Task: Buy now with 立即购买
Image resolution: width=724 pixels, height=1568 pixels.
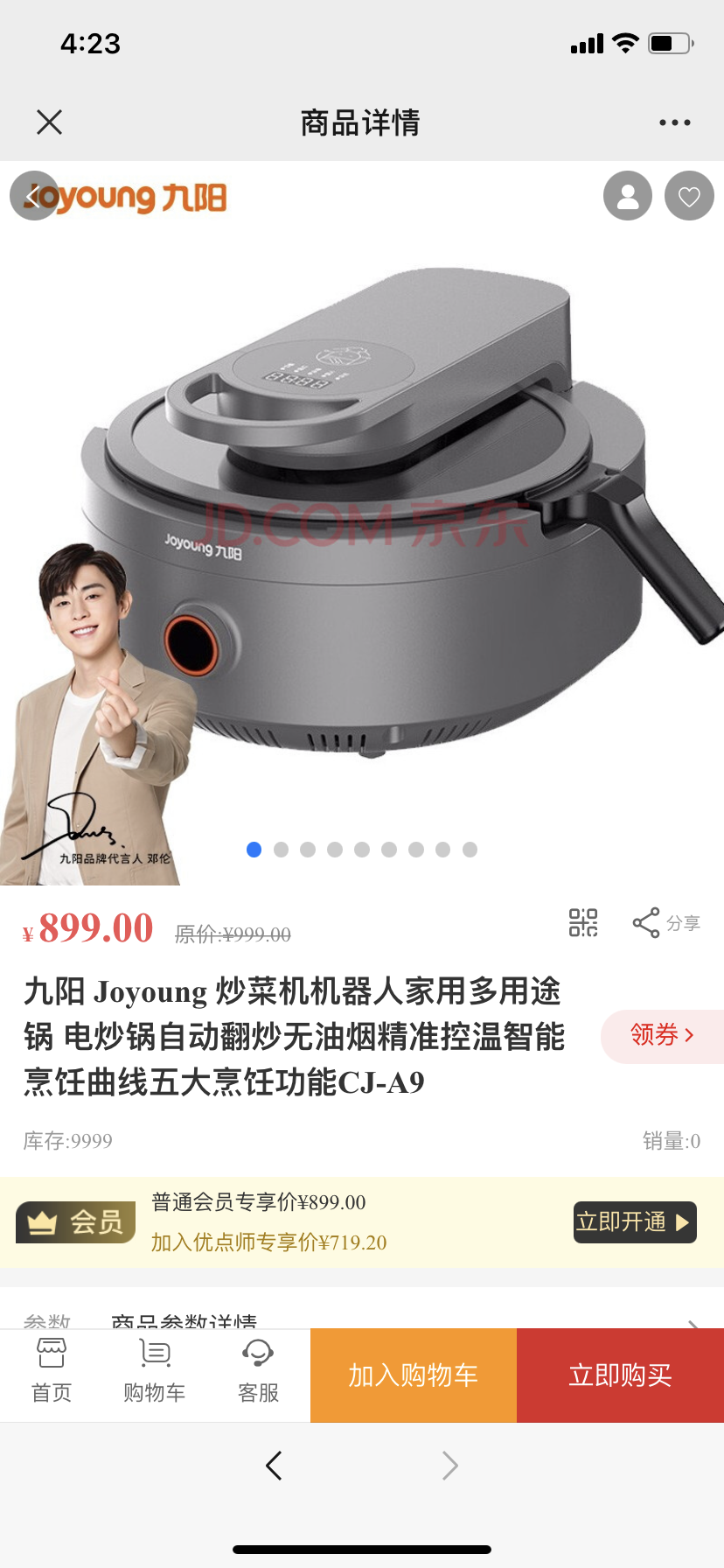Action: click(x=620, y=1375)
